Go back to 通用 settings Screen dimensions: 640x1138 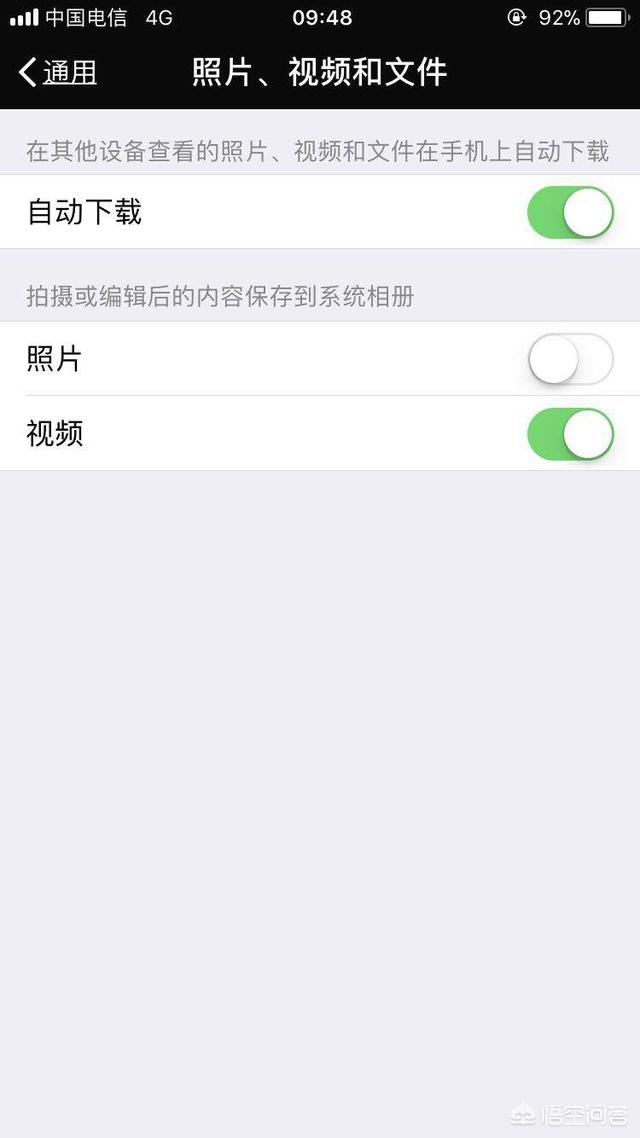58,72
